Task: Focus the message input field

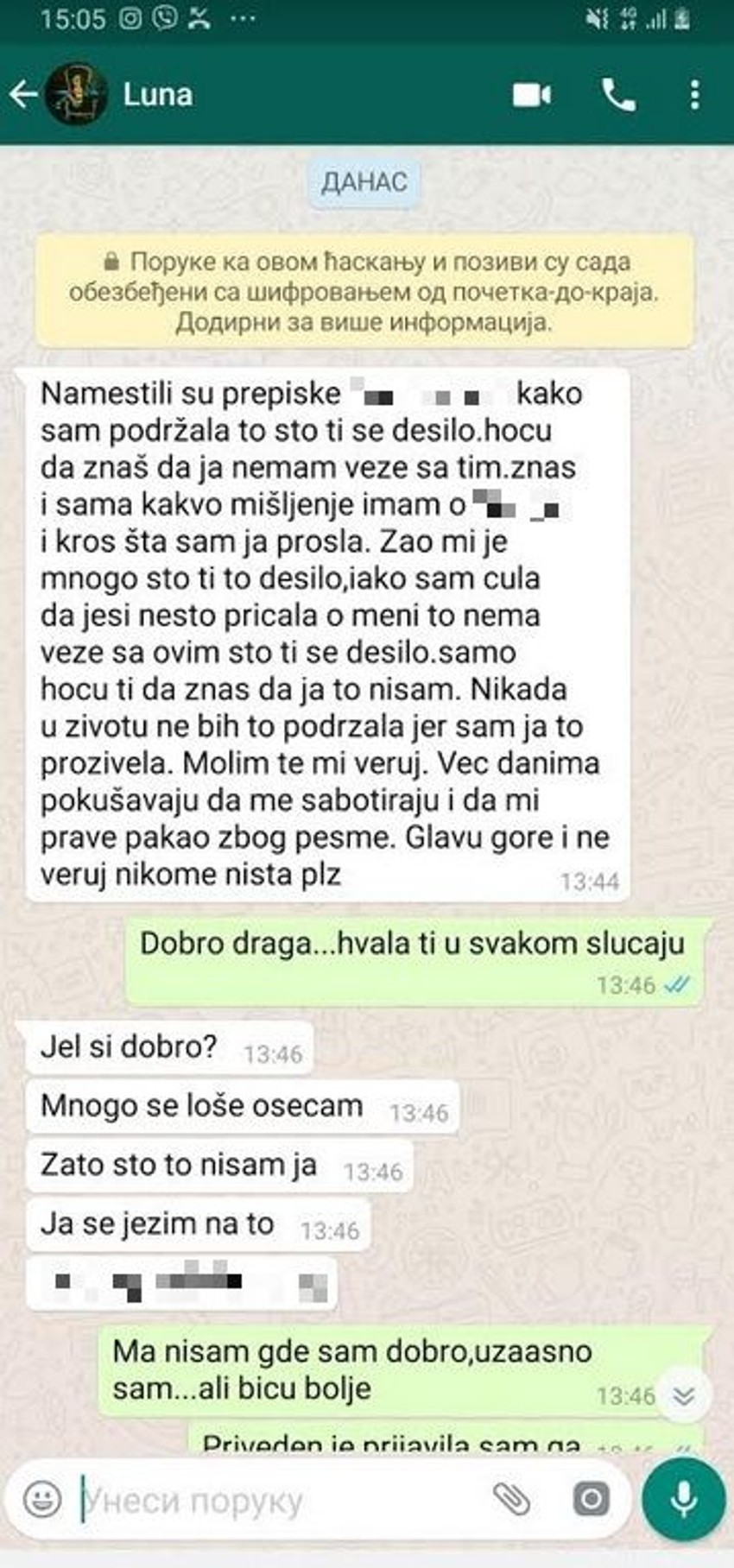Action: pyautogui.click(x=276, y=1501)
